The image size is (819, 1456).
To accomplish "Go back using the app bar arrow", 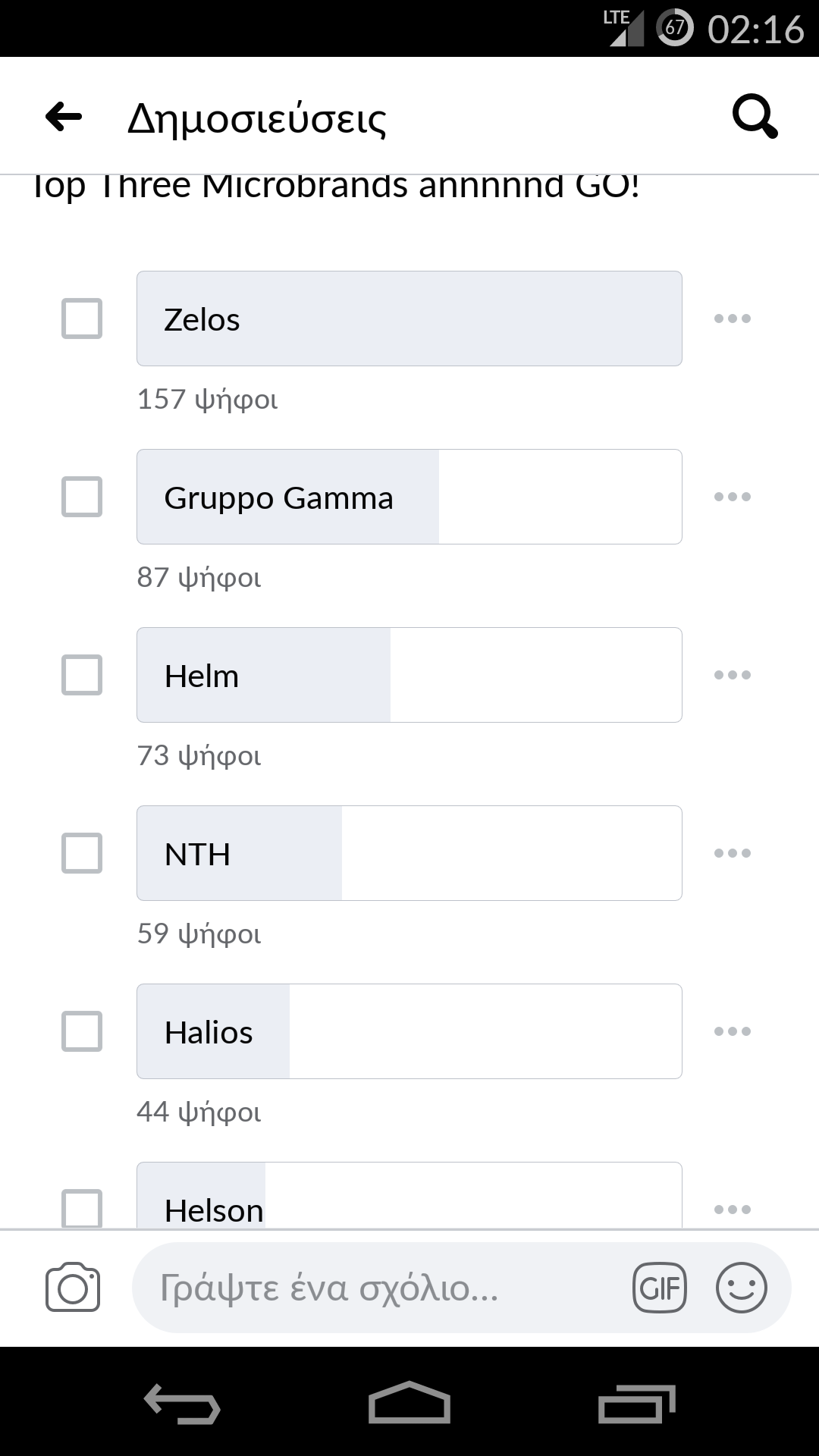I will pyautogui.click(x=64, y=118).
